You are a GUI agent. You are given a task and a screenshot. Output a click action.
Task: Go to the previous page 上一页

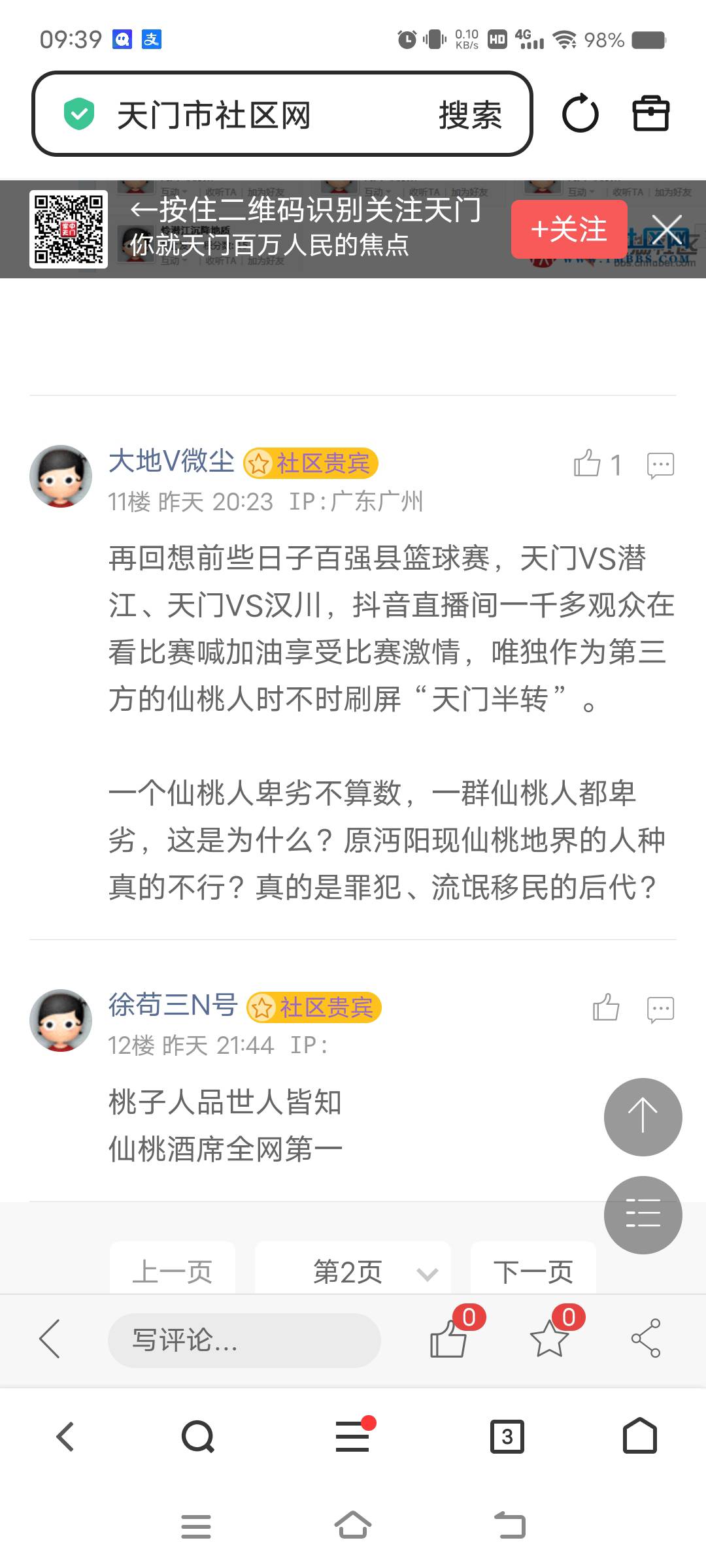point(173,1271)
